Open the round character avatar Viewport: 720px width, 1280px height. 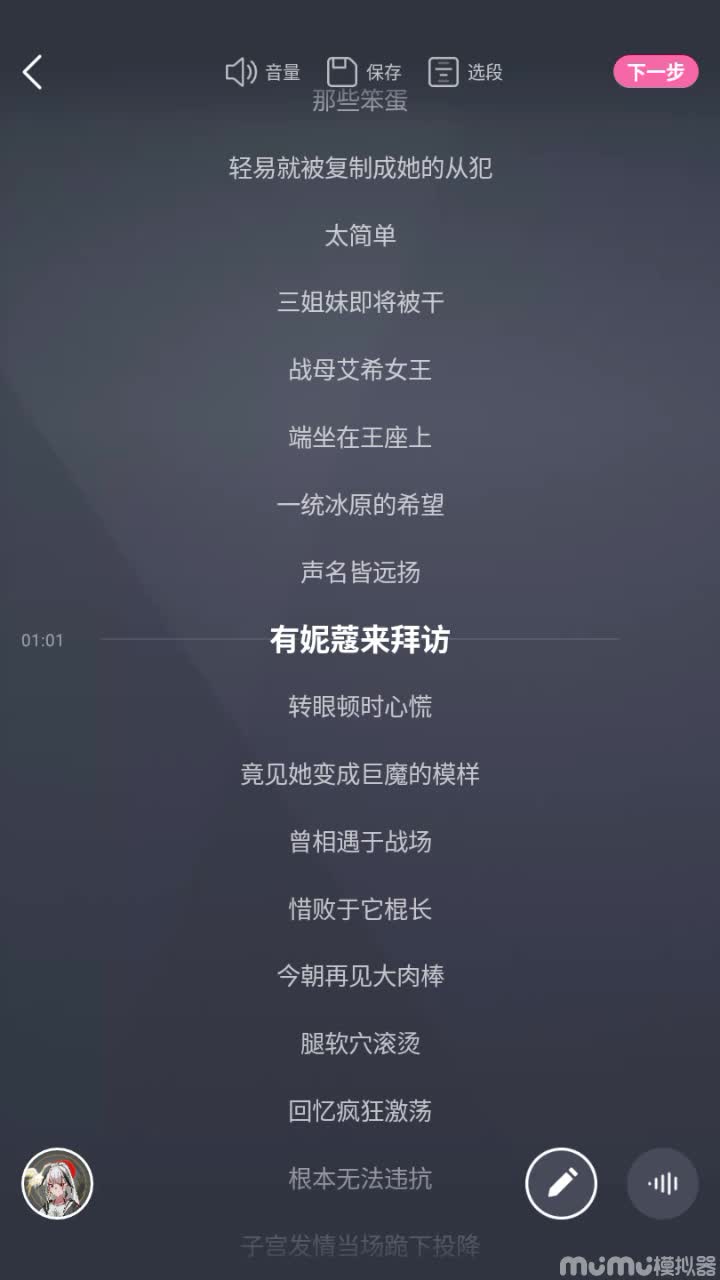[57, 1183]
